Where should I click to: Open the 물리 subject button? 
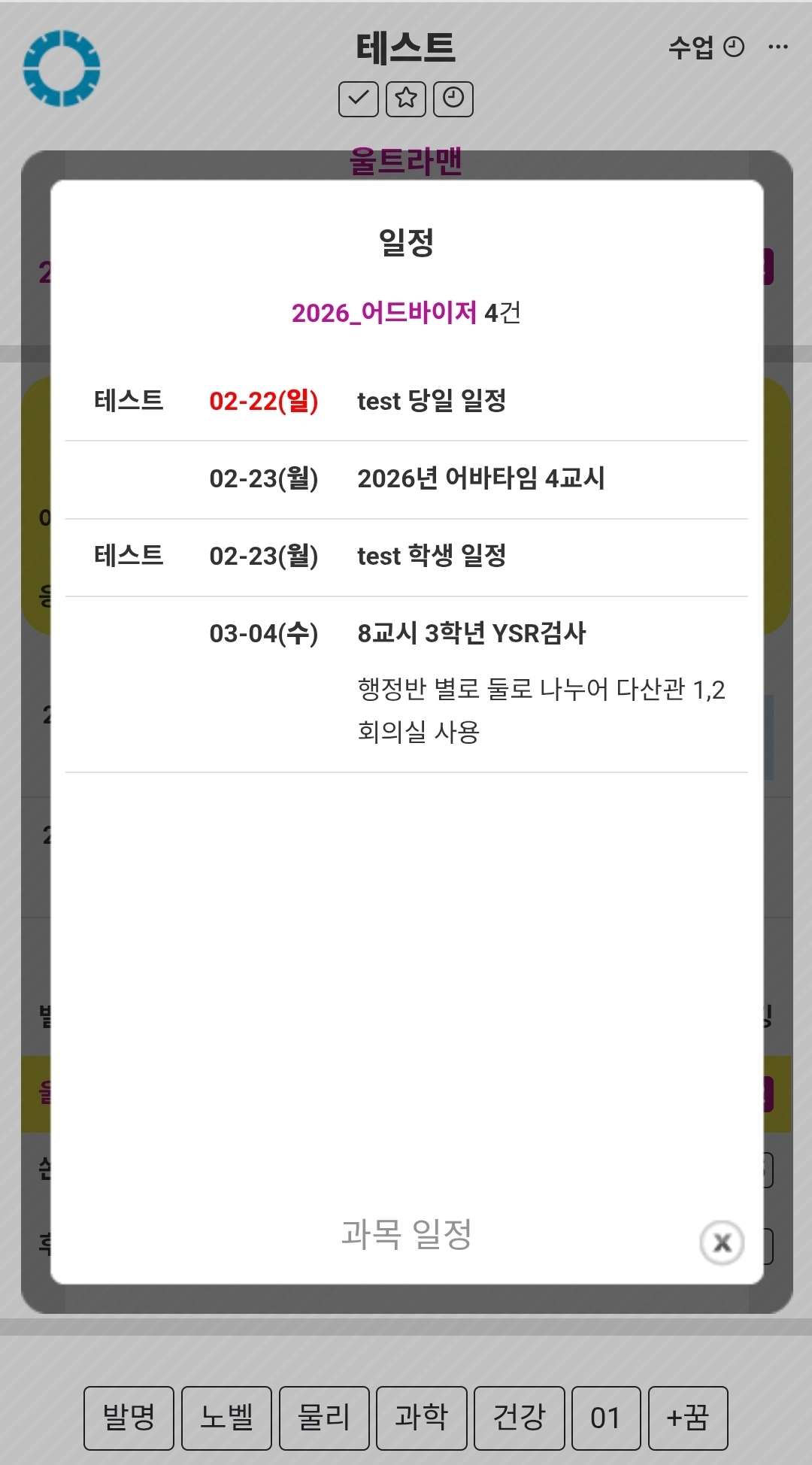point(324,1418)
